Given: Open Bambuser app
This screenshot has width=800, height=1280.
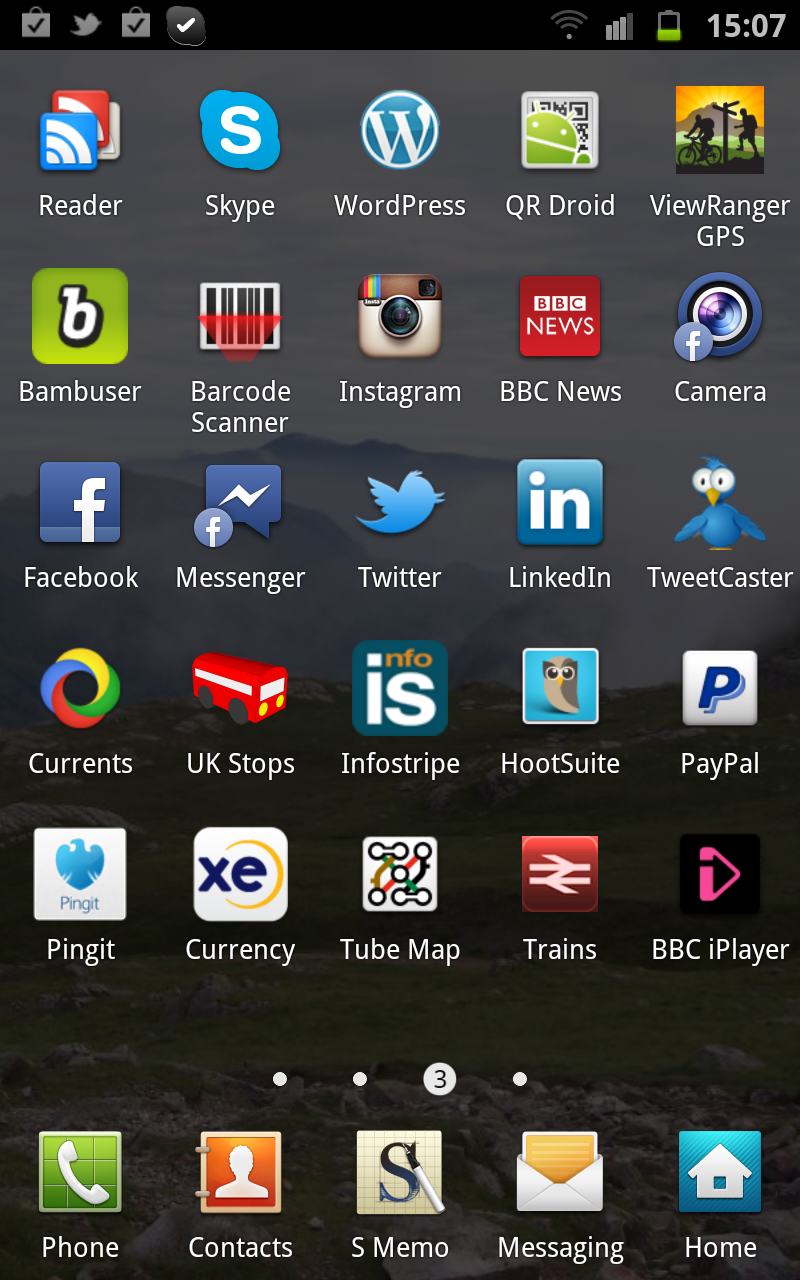Looking at the screenshot, I should tap(80, 317).
